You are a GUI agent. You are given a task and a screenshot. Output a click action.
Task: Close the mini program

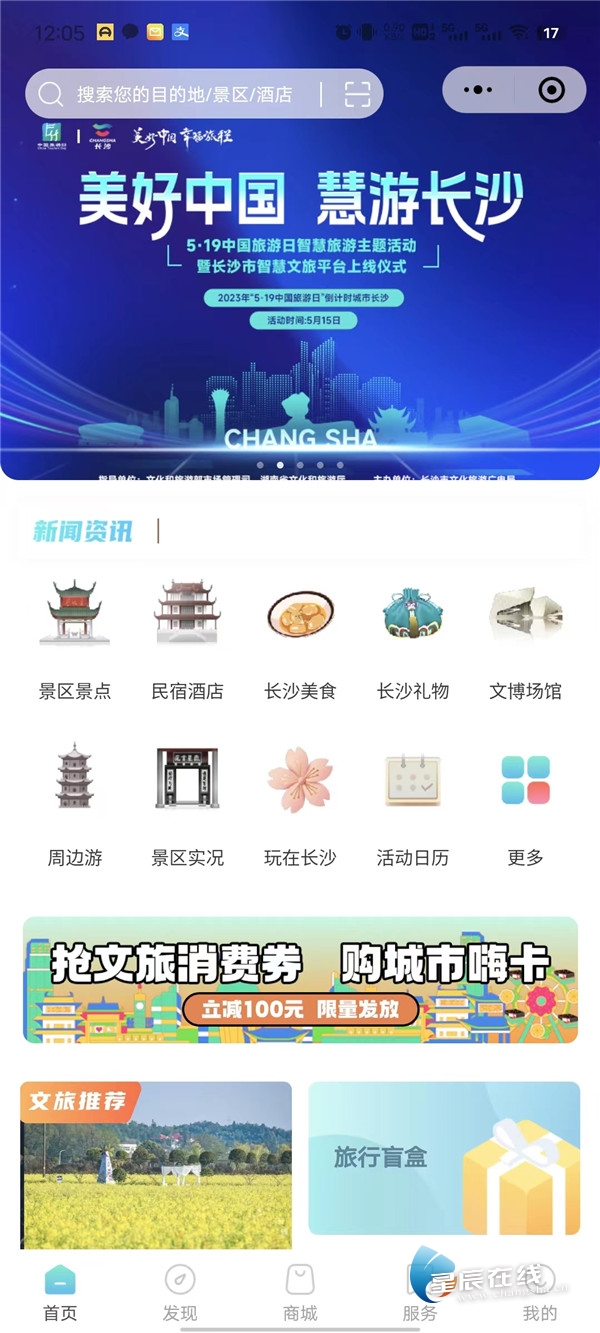click(551, 90)
